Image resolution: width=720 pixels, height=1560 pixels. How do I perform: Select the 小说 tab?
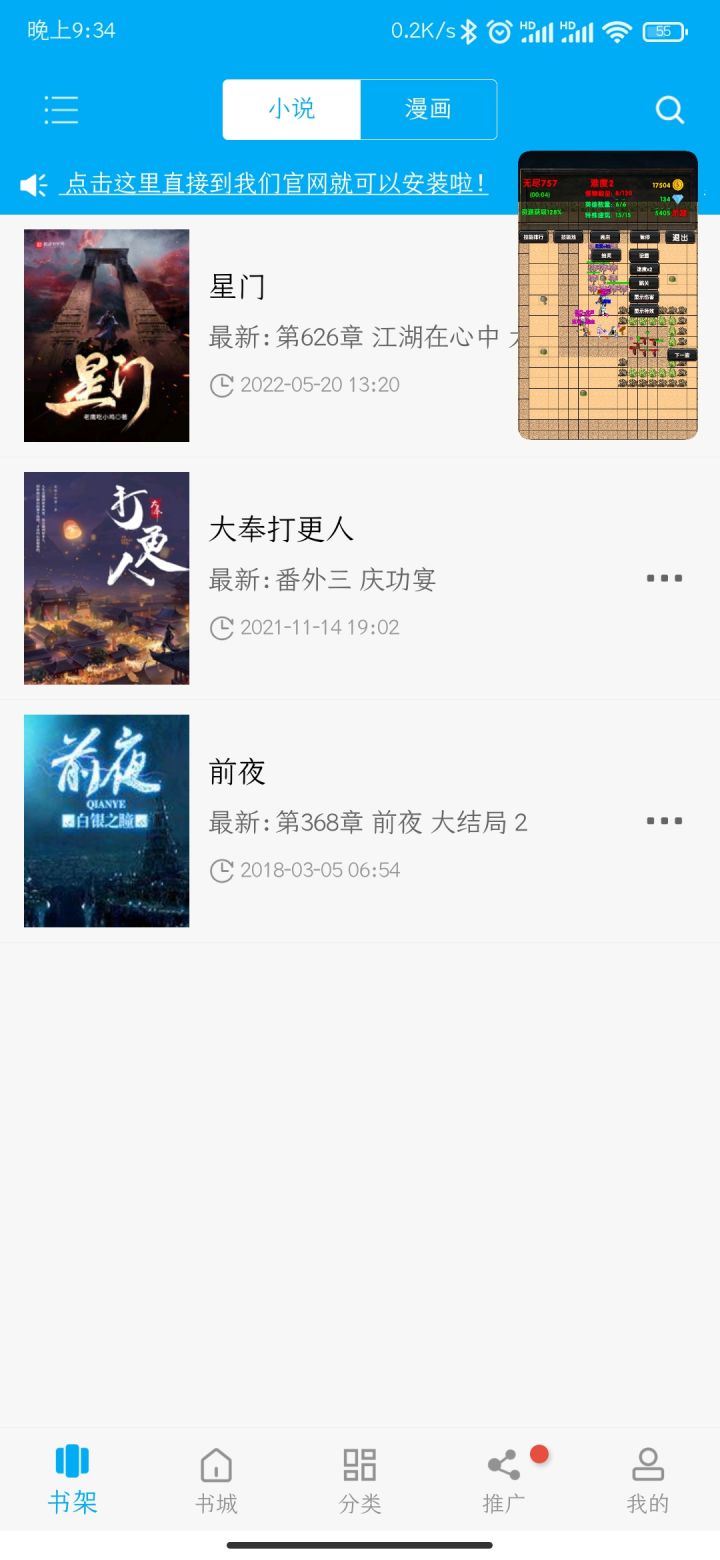(x=291, y=109)
